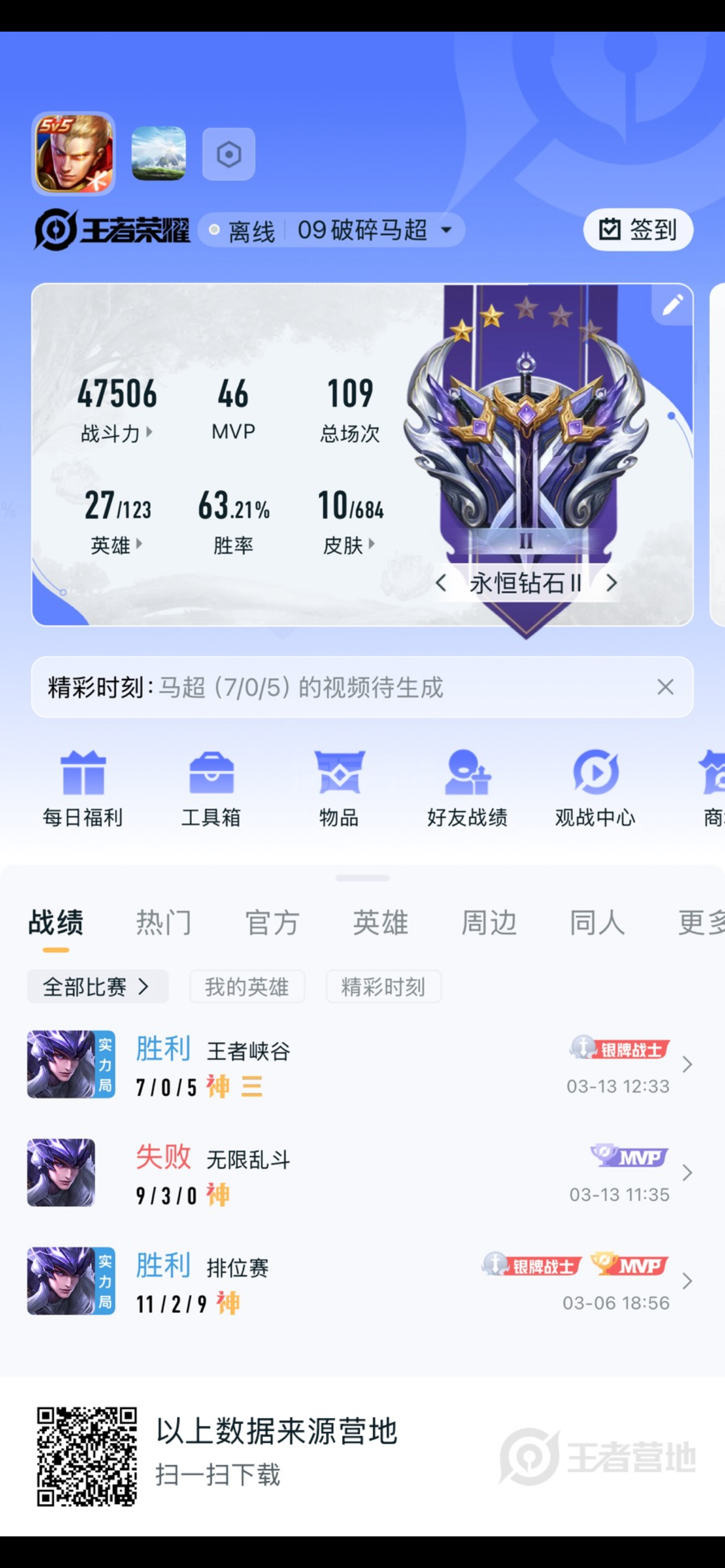Switch to the 英雄 tab
The height and width of the screenshot is (1568, 725).
(x=381, y=923)
